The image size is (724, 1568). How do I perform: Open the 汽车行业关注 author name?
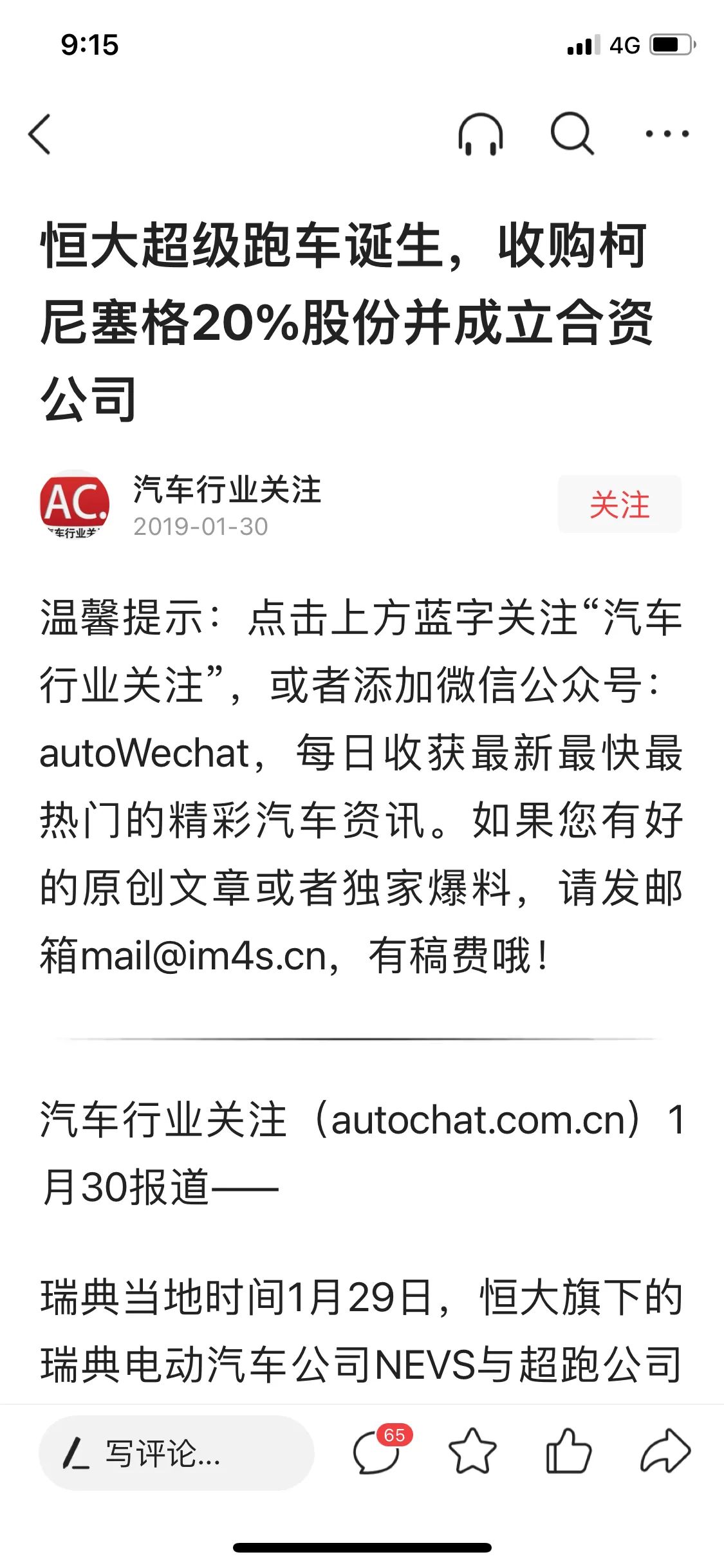pos(227,489)
